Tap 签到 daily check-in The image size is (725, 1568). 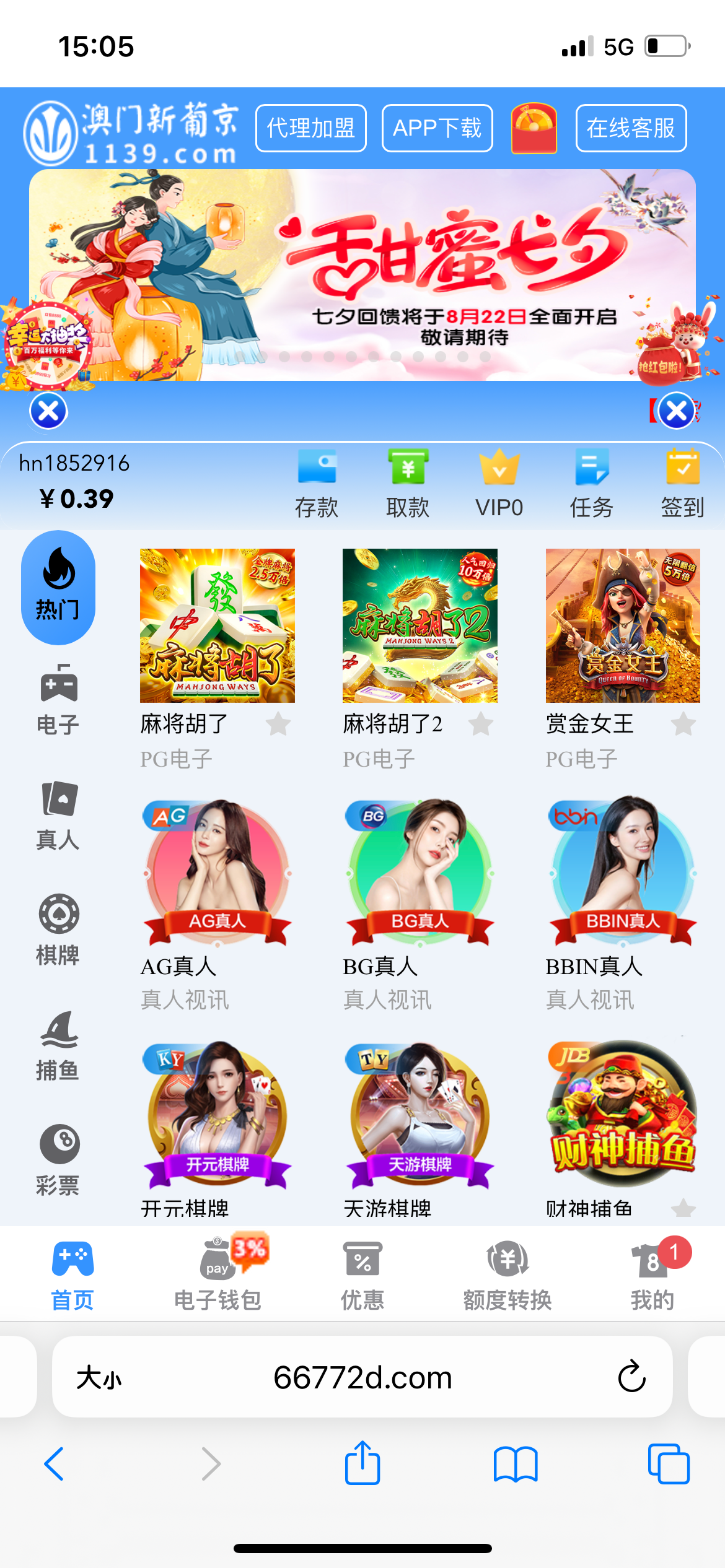point(682,484)
